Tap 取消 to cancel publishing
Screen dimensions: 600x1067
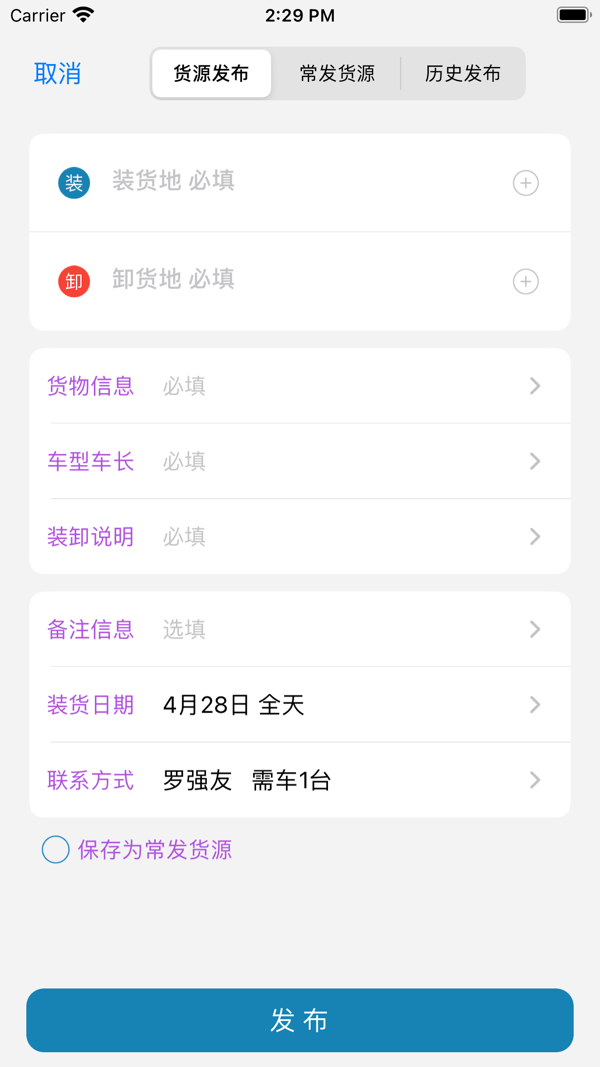[x=58, y=74]
